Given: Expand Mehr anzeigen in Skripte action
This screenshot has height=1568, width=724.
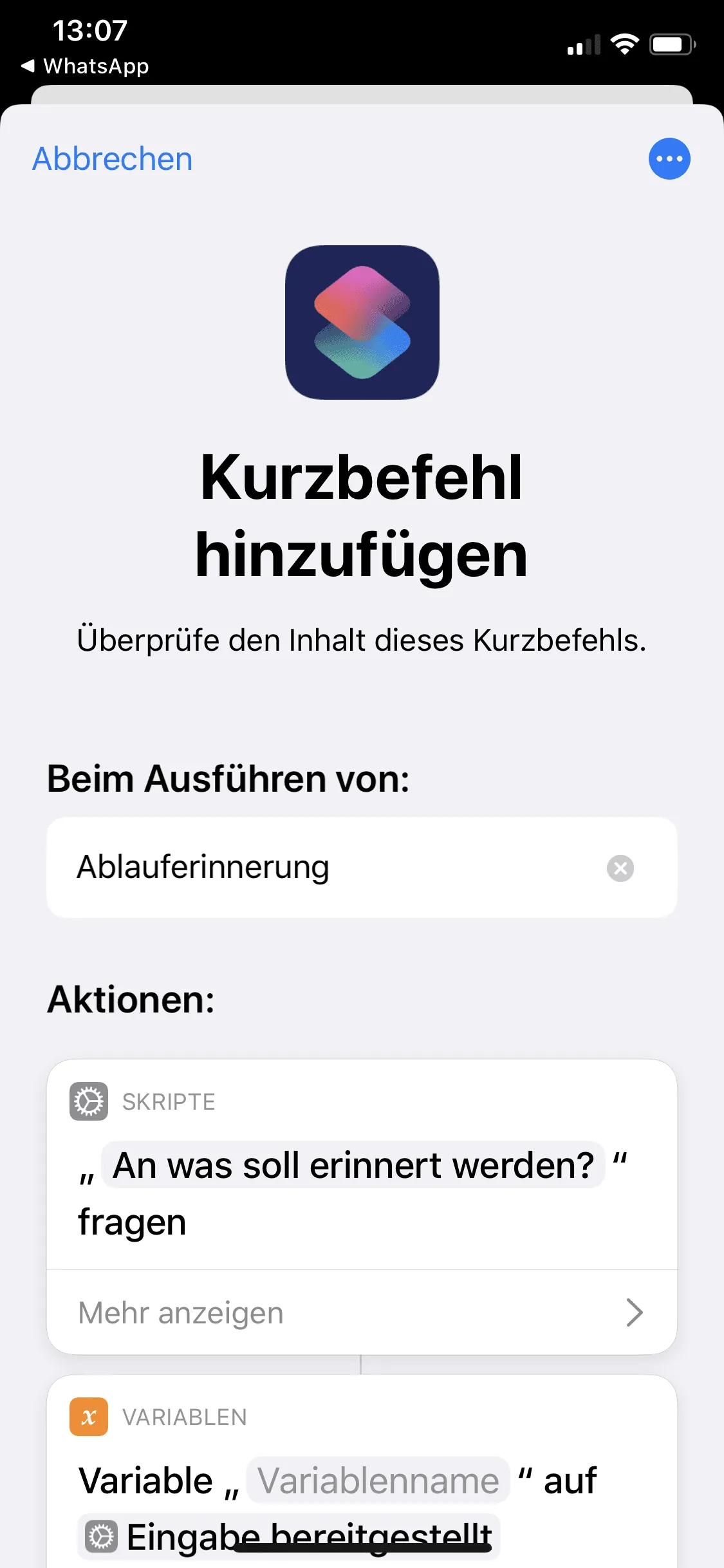Looking at the screenshot, I should (362, 1312).
